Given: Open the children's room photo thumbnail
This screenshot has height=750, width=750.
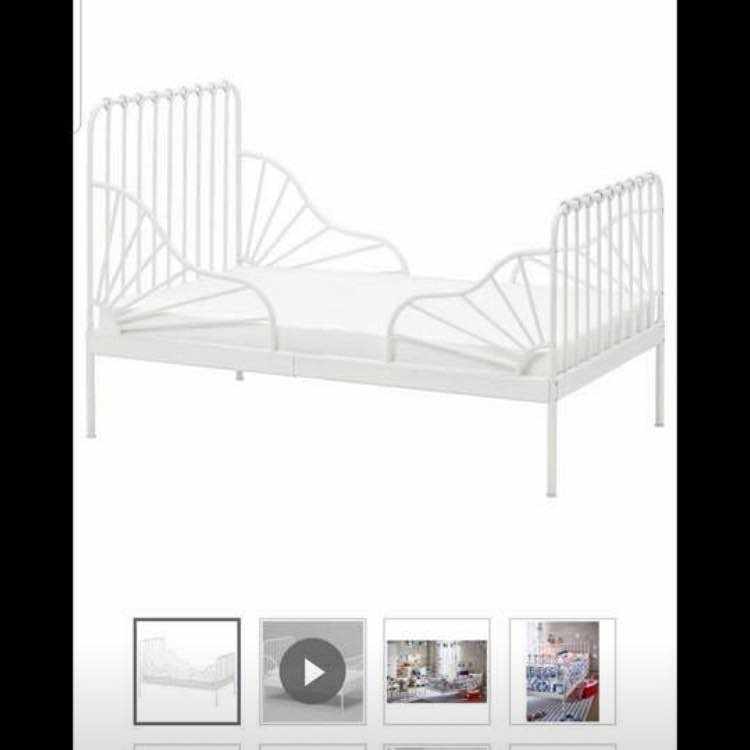Looking at the screenshot, I should coord(437,670).
